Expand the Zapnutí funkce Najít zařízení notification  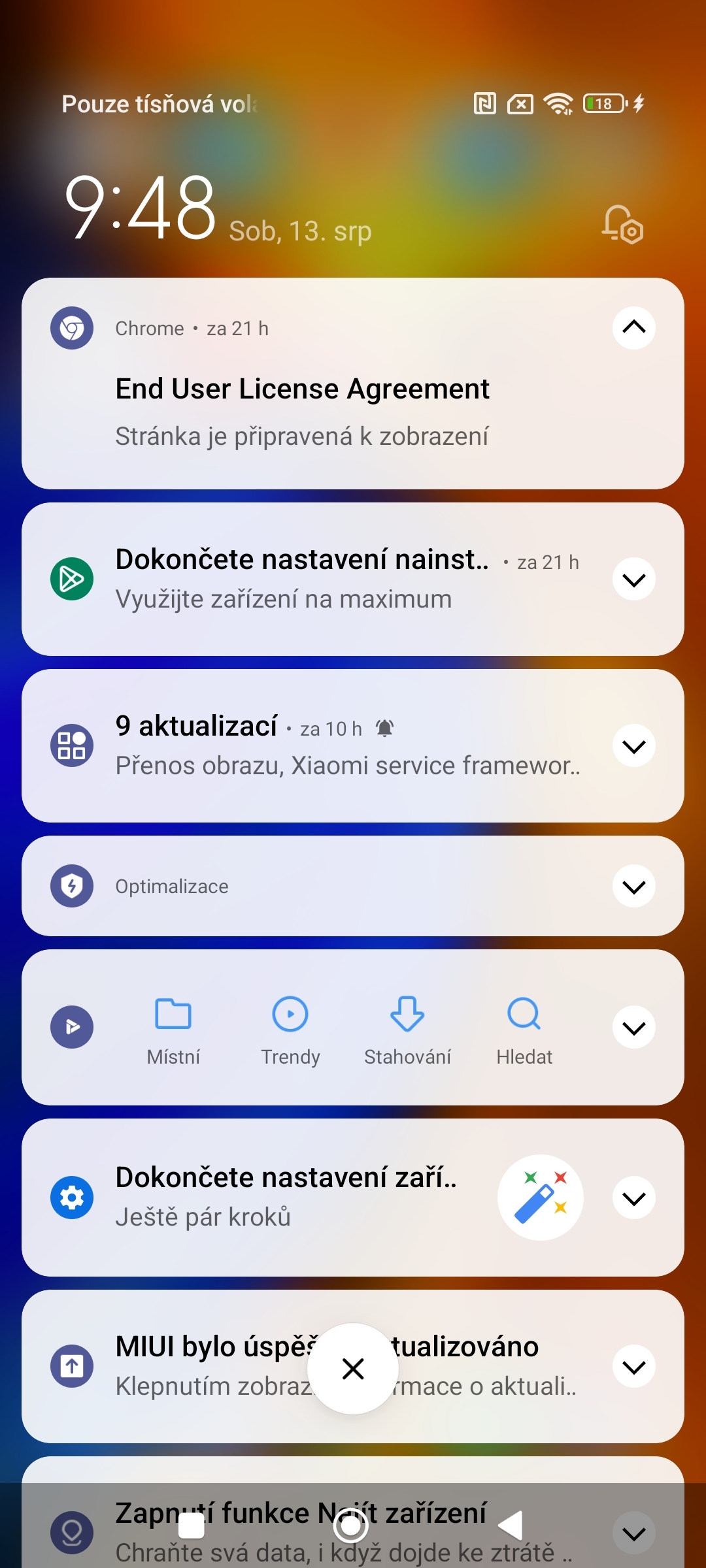tap(632, 1531)
